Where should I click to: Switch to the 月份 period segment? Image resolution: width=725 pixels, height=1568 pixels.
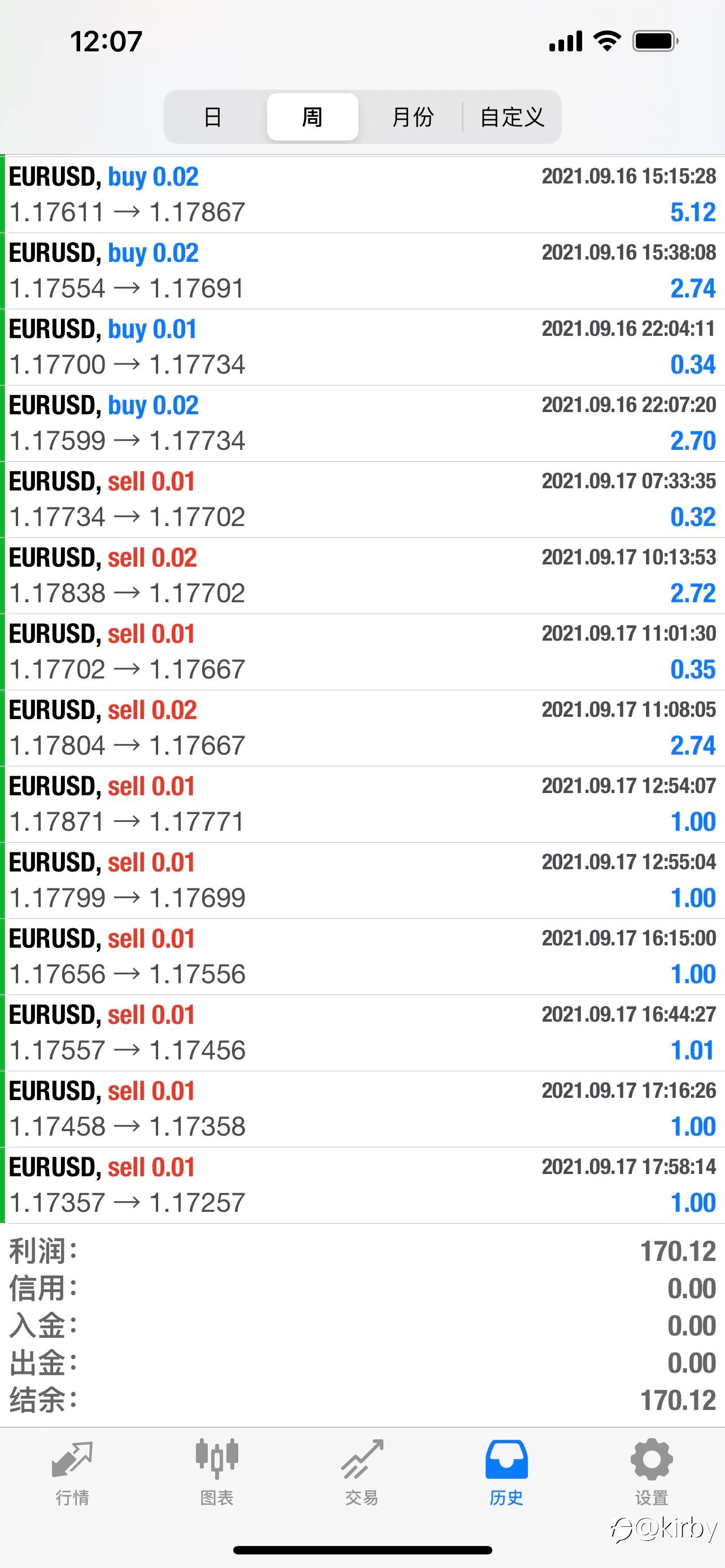(x=412, y=117)
